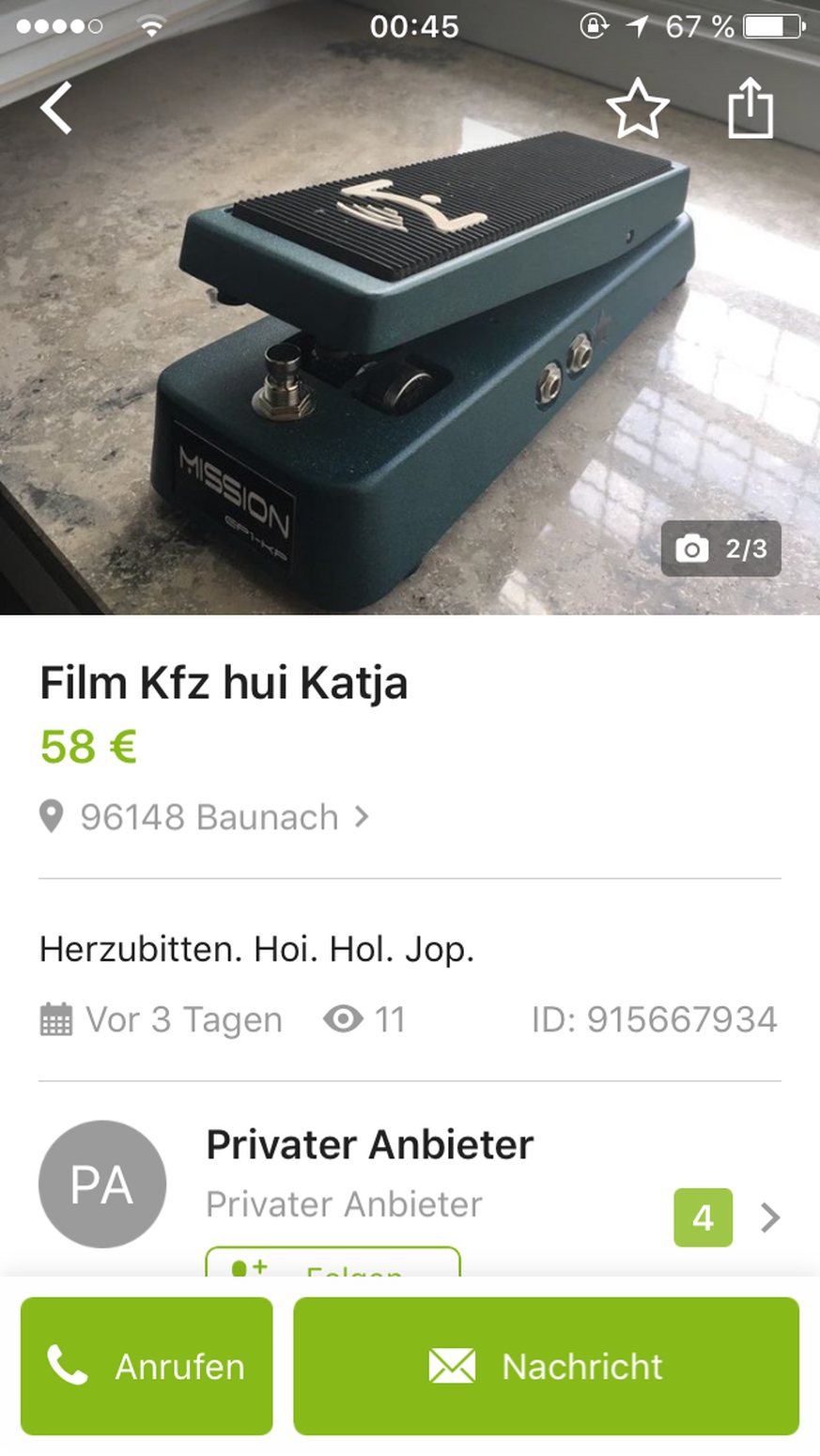Go back using the top-left arrow
Screen dimensions: 820x1456
pos(56,108)
